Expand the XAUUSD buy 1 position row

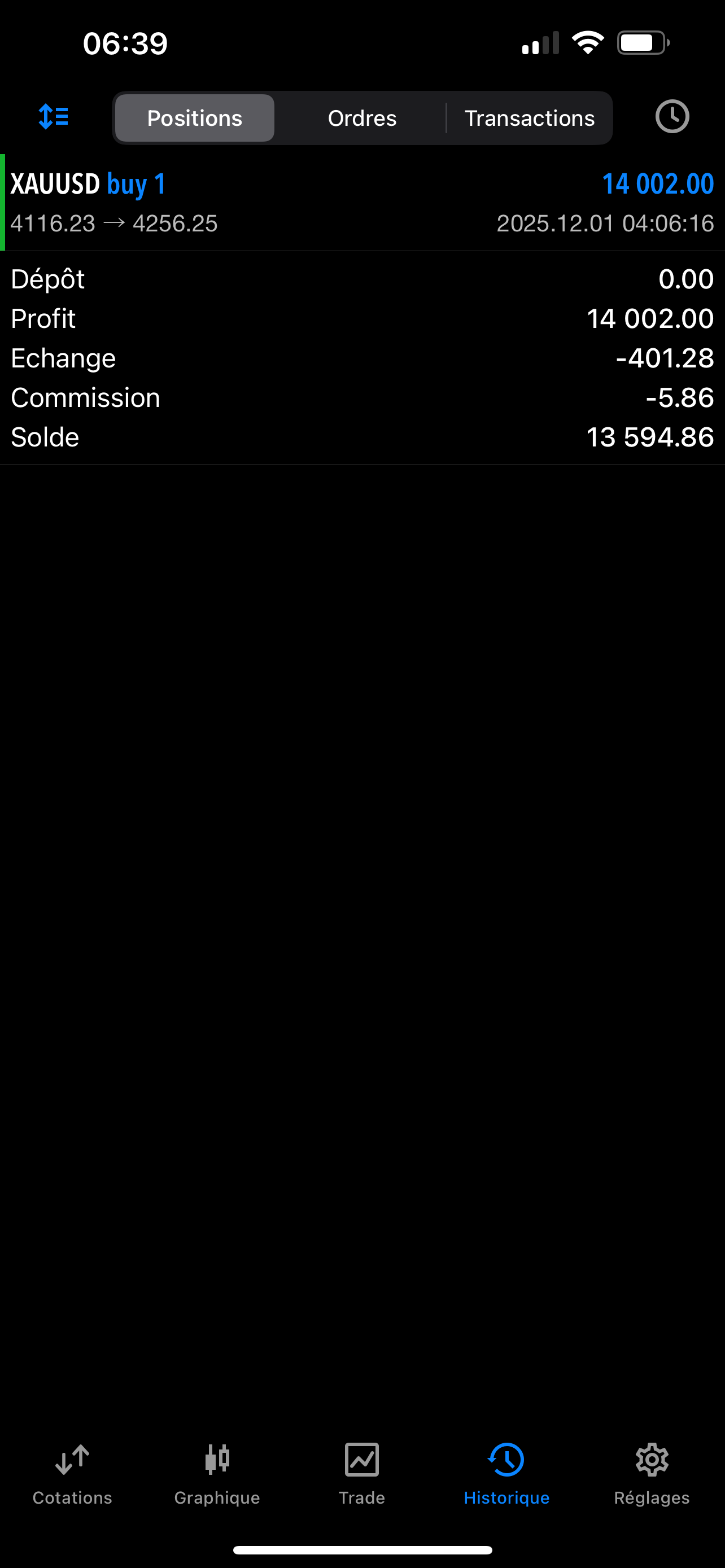pyautogui.click(x=362, y=203)
